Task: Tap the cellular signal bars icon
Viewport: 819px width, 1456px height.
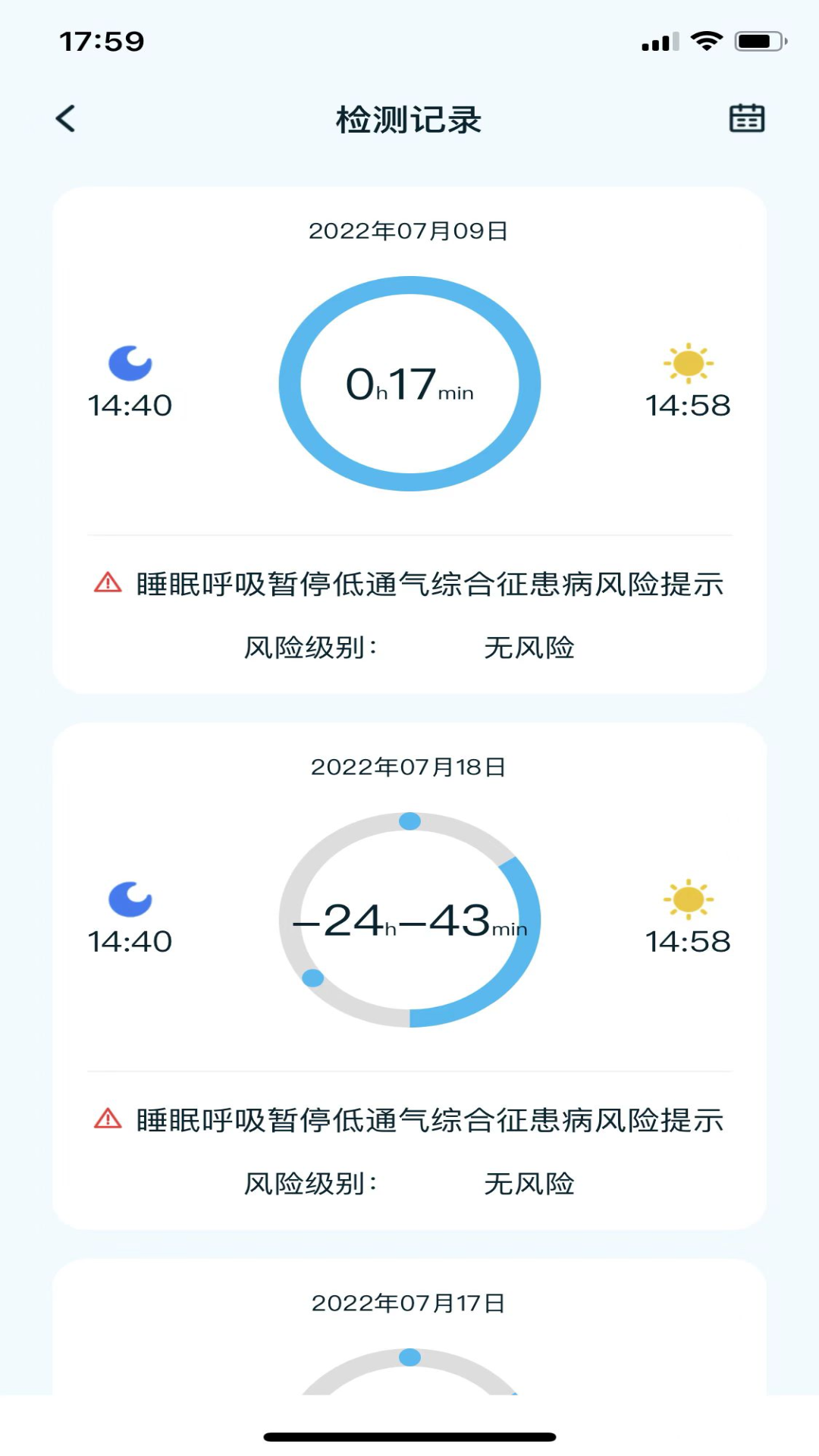Action: [x=660, y=42]
